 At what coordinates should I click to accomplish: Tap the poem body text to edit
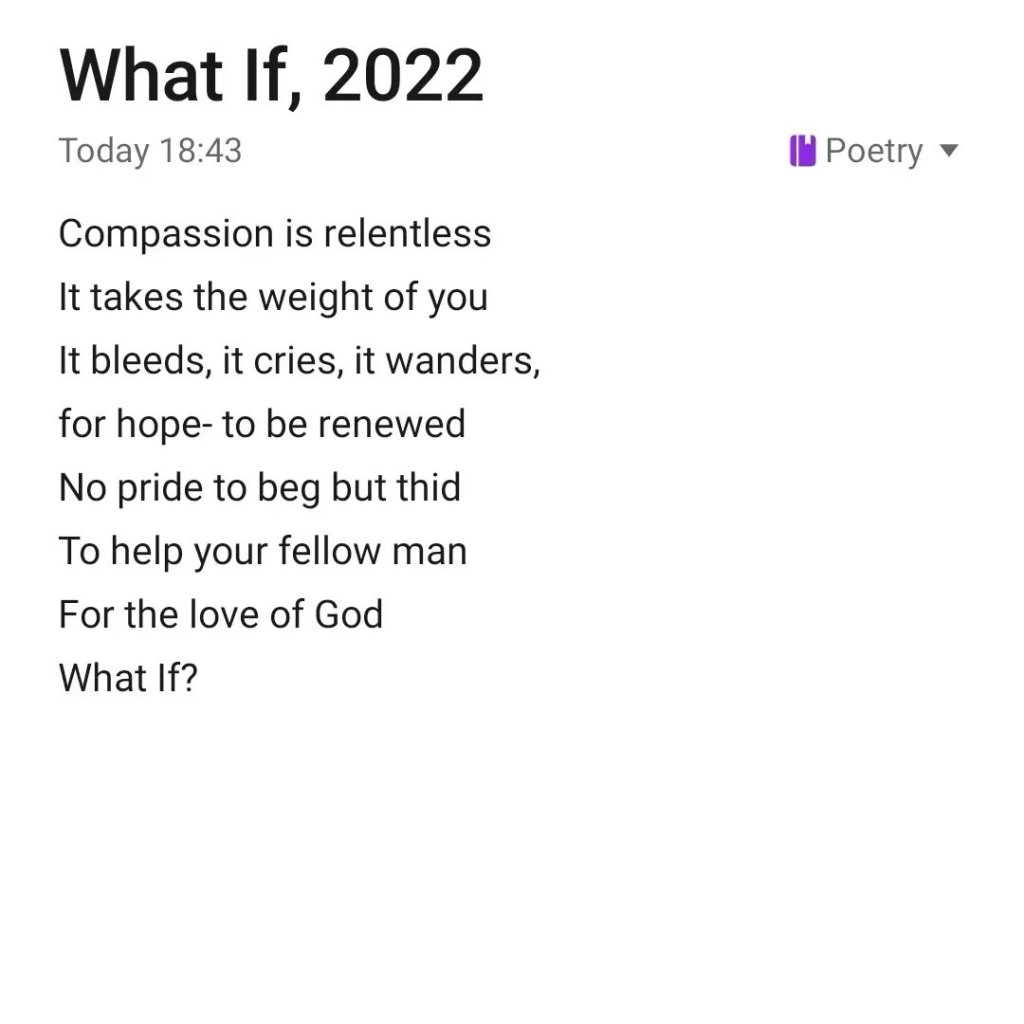click(300, 455)
